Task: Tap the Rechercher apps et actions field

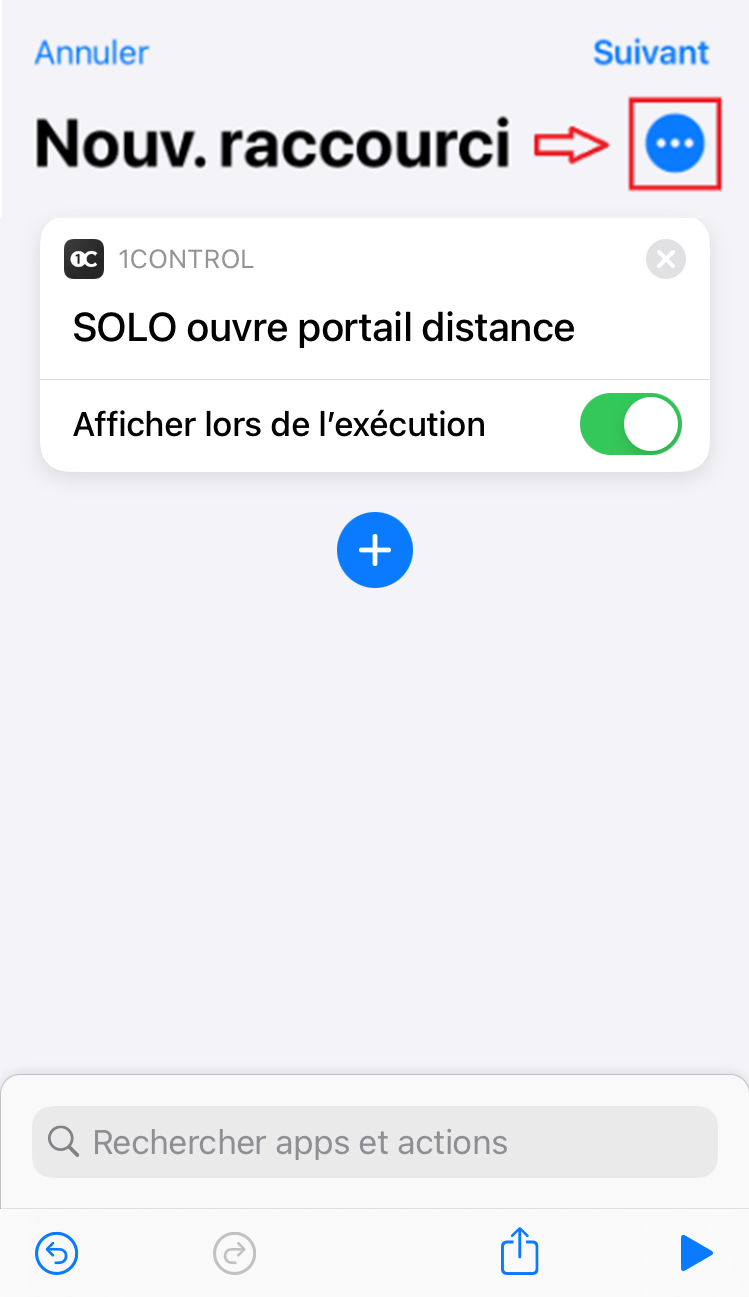Action: [375, 1142]
